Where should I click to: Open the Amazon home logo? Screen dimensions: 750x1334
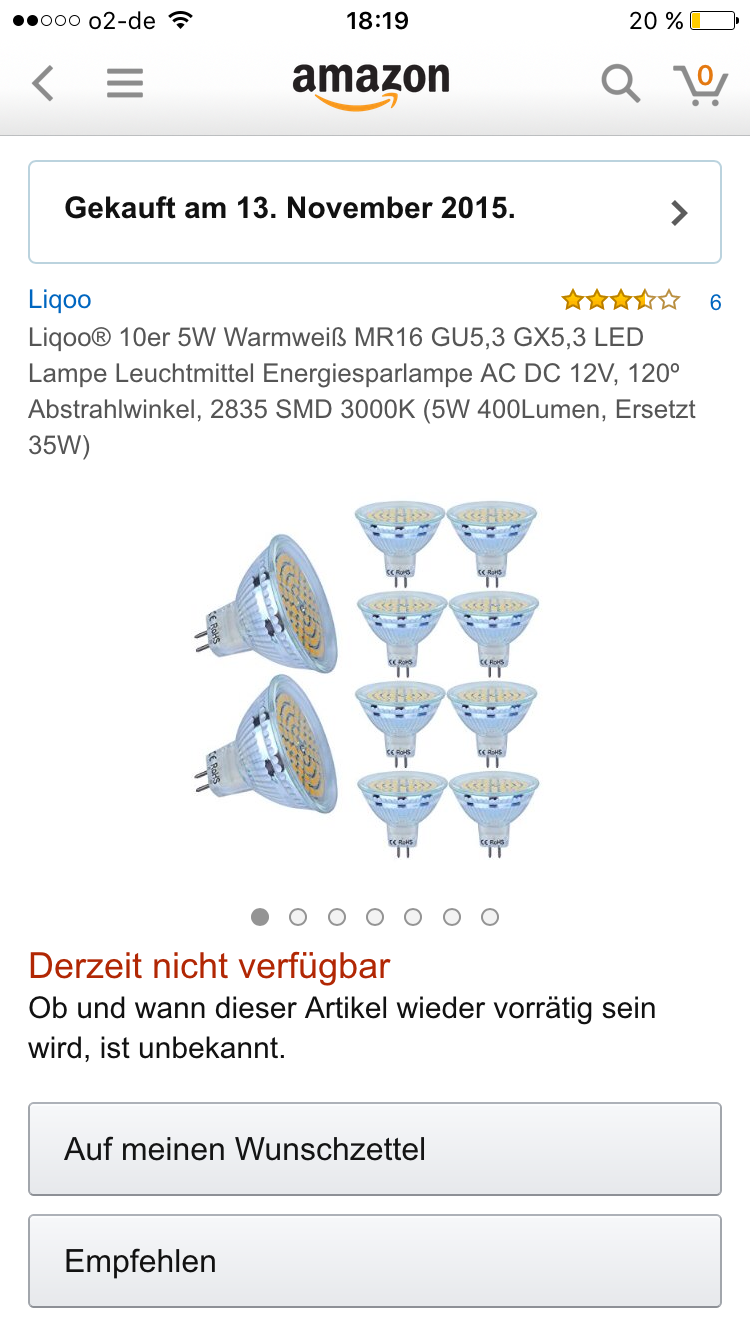[x=371, y=86]
